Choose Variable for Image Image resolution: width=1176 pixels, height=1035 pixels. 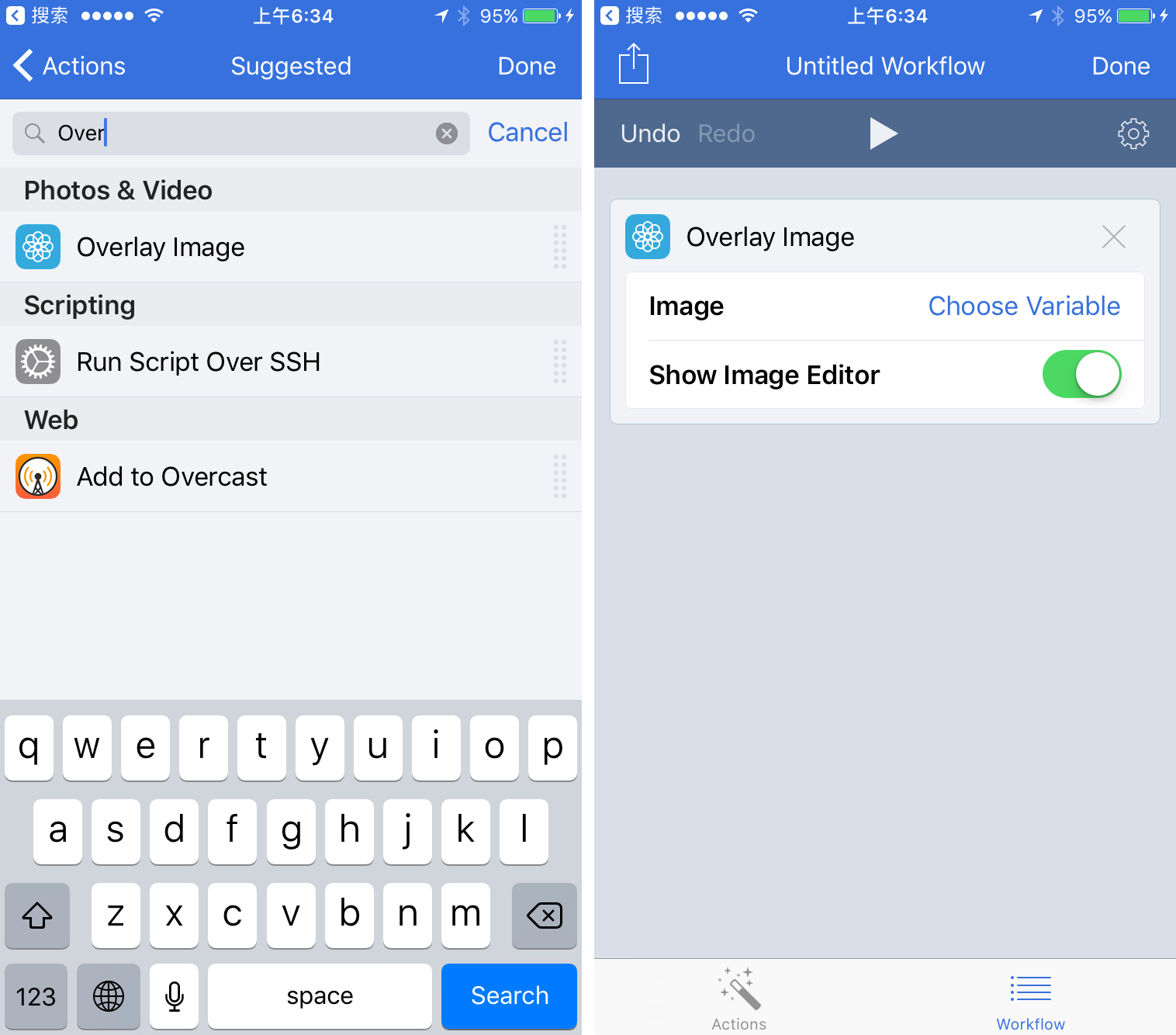click(x=1023, y=306)
